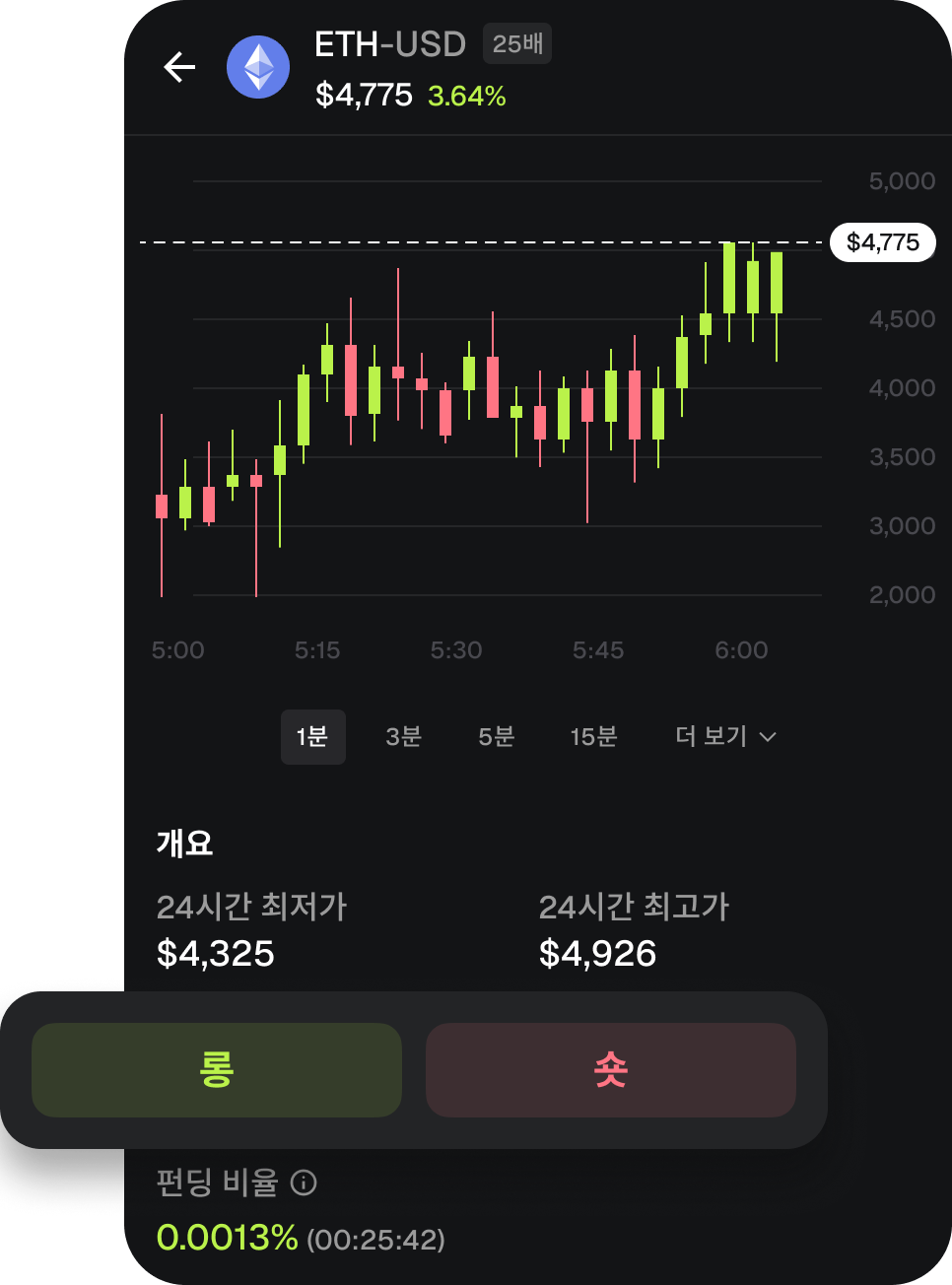Viewport: 952px width, 1285px height.
Task: Click the ETH-USD title header
Action: coord(388,43)
